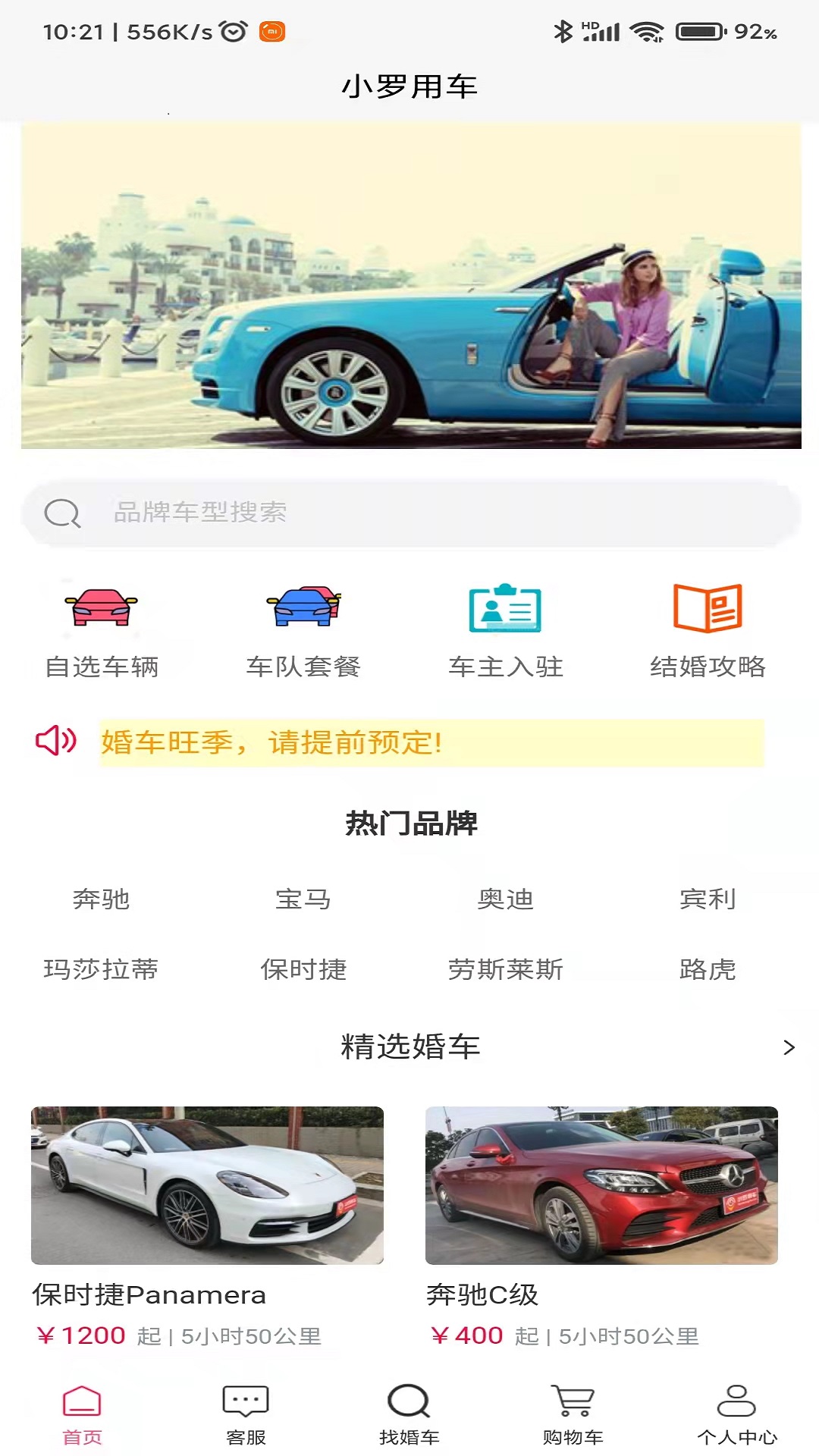Select the 路虎 brand

point(708,969)
